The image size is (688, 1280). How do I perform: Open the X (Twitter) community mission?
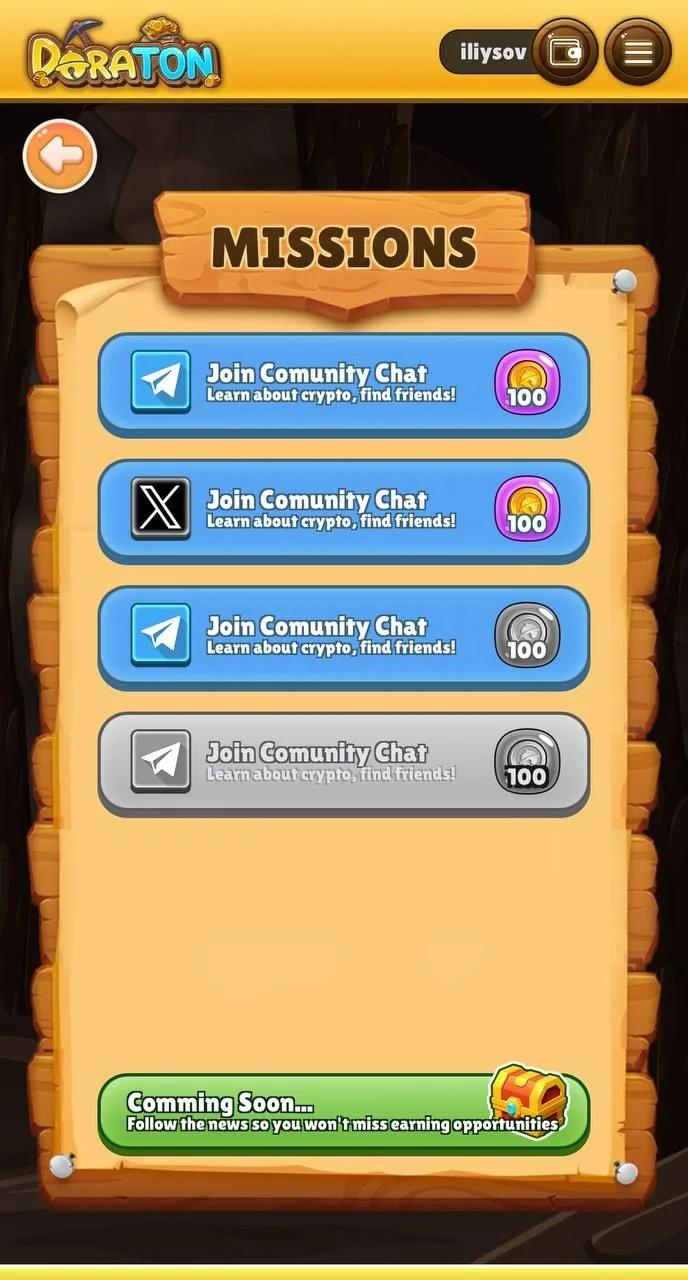coord(344,510)
